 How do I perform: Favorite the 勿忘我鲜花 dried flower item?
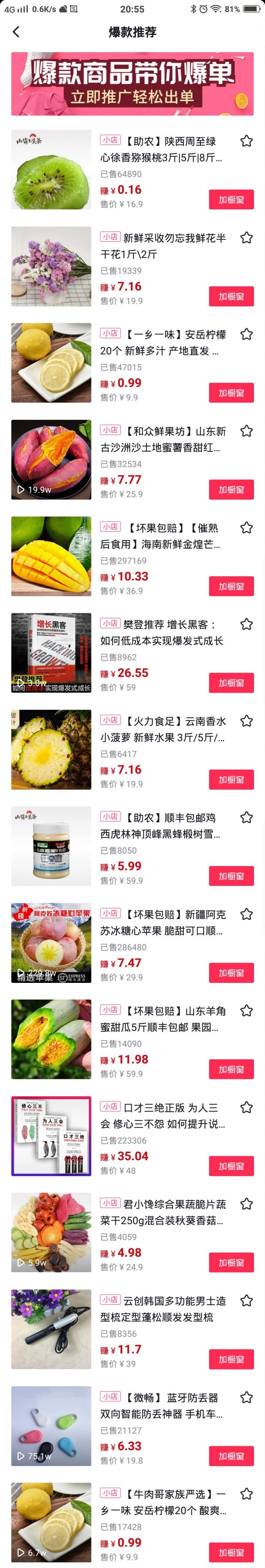click(246, 237)
